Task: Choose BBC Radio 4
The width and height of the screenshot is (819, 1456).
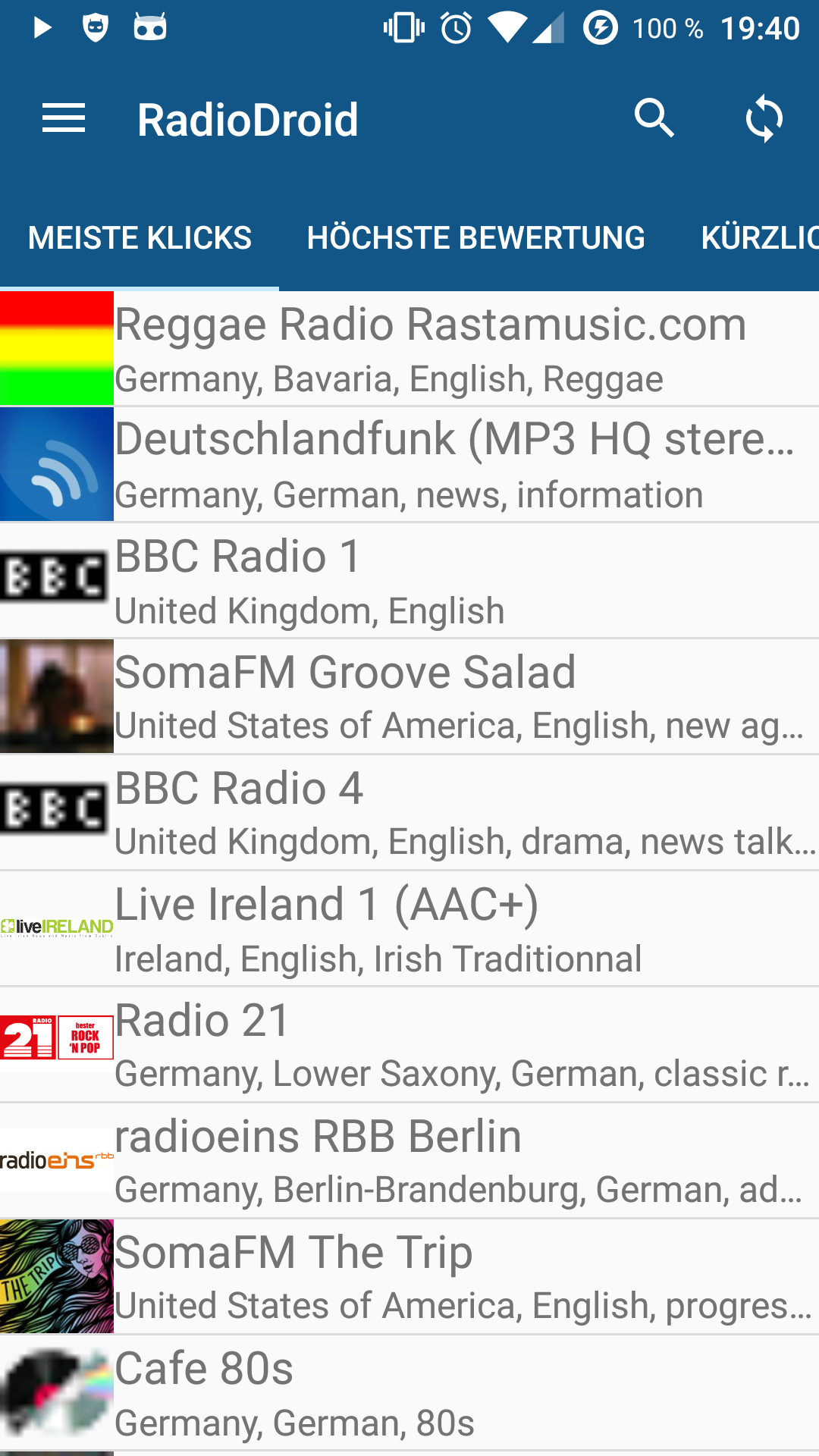Action: [x=409, y=813]
